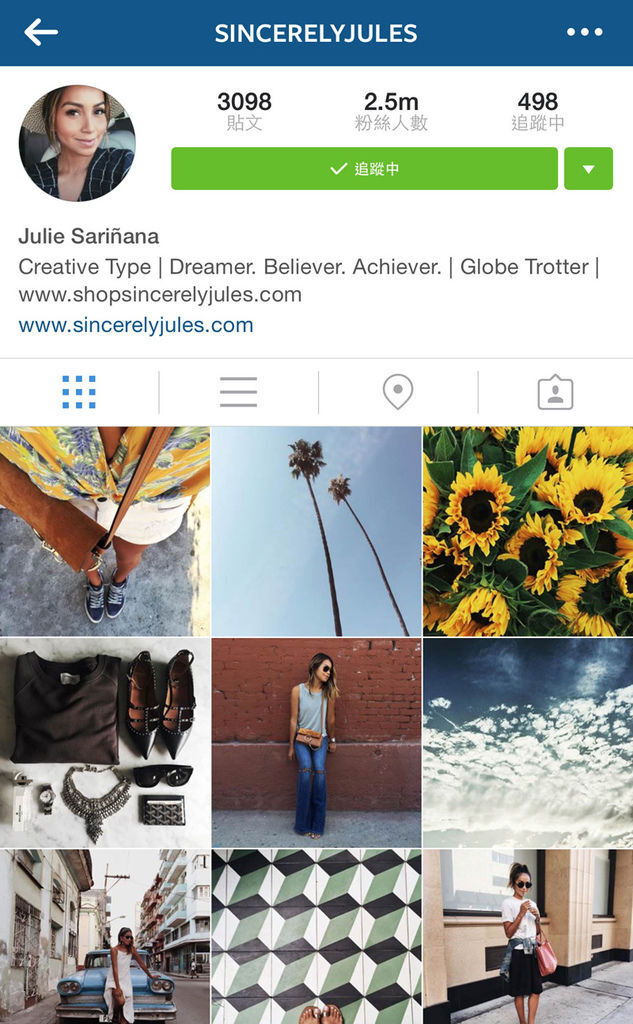The width and height of the screenshot is (633, 1024).
Task: Switch to list view tab
Action: (238, 392)
